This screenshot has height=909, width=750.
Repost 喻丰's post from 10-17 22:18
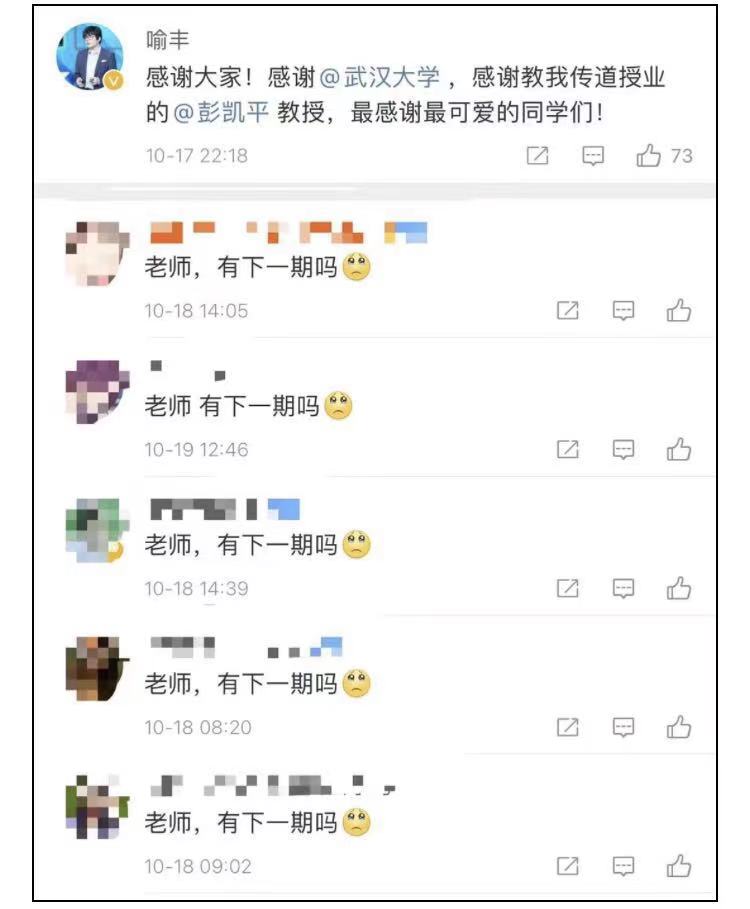tap(538, 156)
